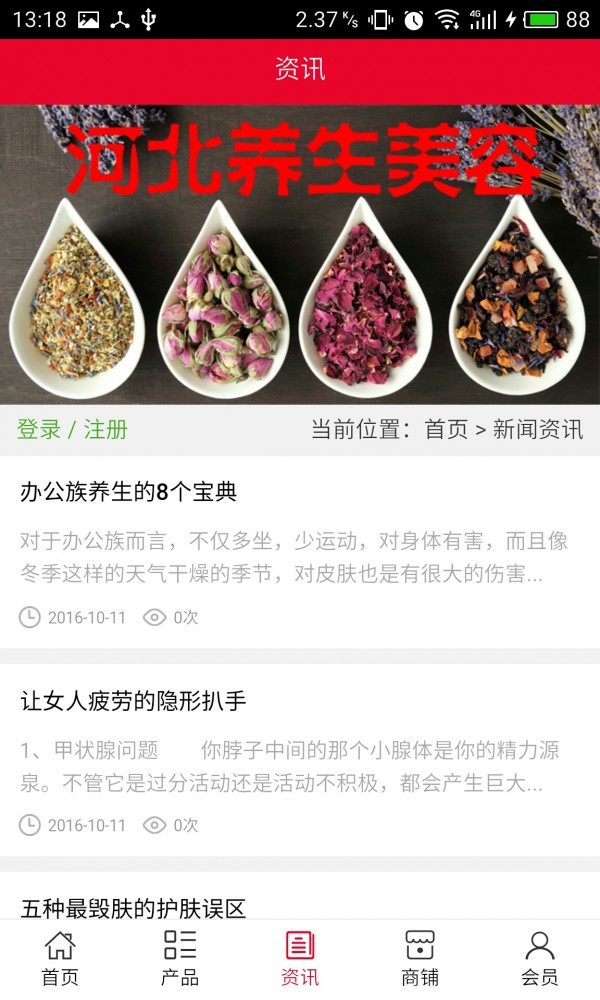Image resolution: width=600 pixels, height=1000 pixels.
Task: Switch to the 首页 home tab
Action: tap(60, 958)
